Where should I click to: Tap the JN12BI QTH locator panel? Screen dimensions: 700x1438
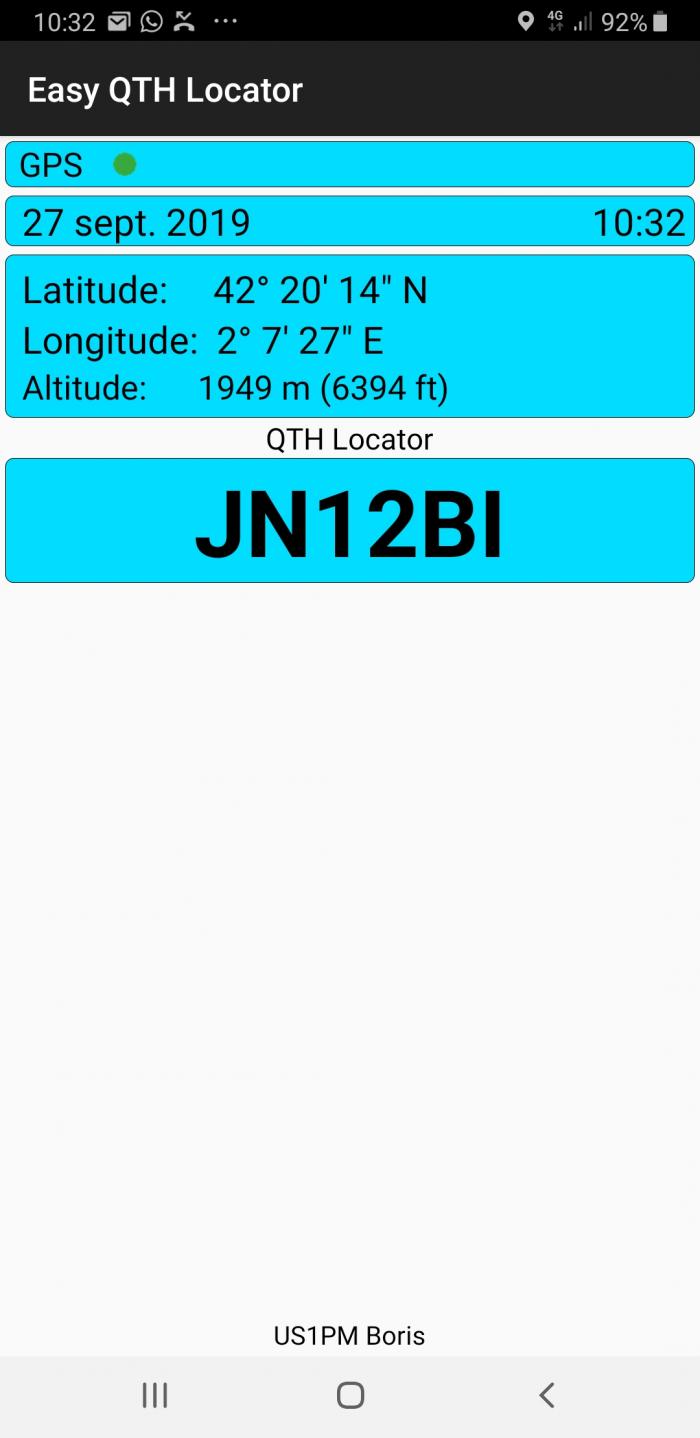click(x=350, y=520)
